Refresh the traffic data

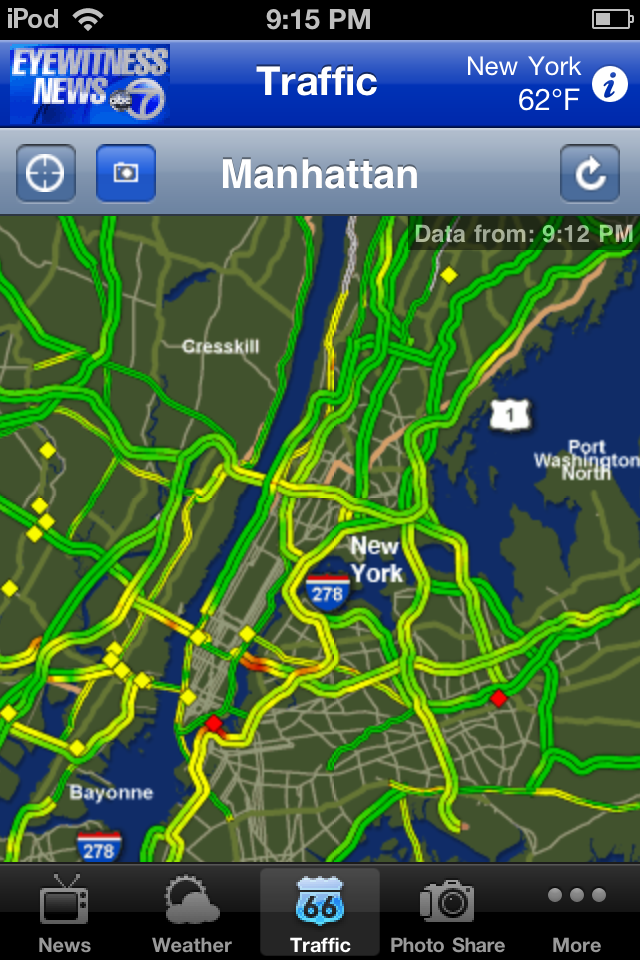590,174
